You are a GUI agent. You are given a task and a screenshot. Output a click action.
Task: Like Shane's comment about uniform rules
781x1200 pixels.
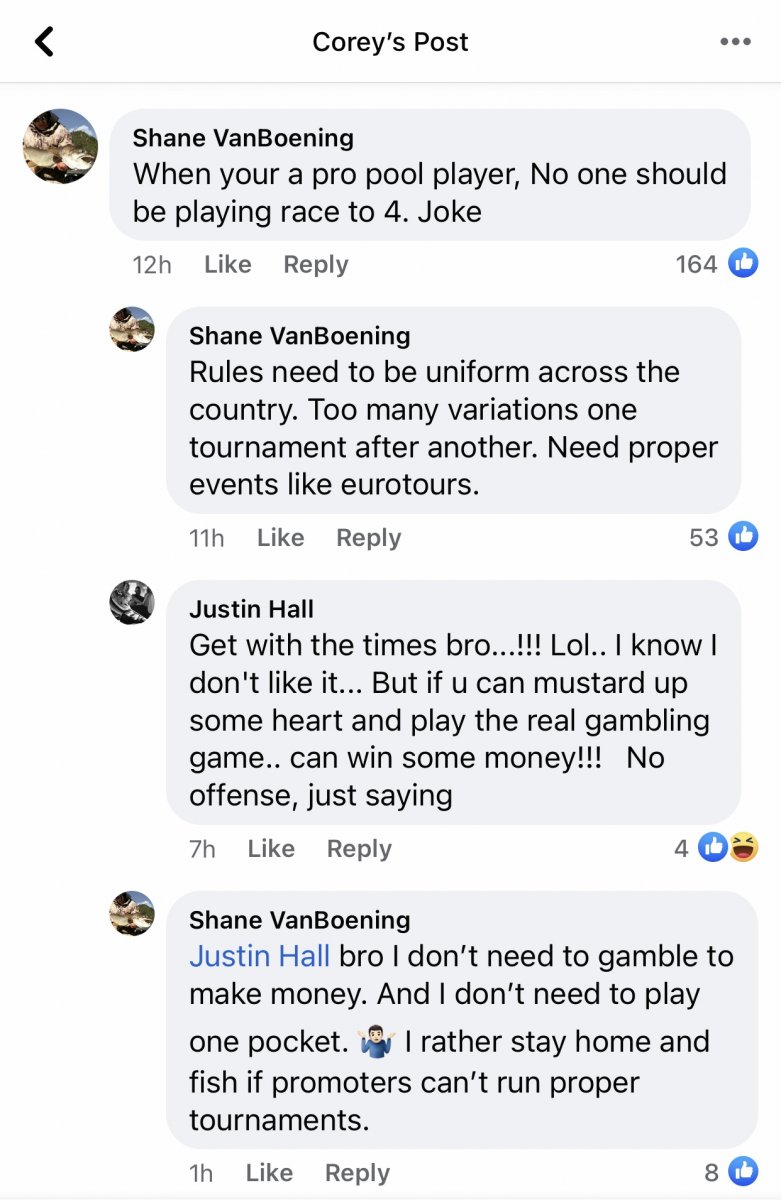[280, 538]
